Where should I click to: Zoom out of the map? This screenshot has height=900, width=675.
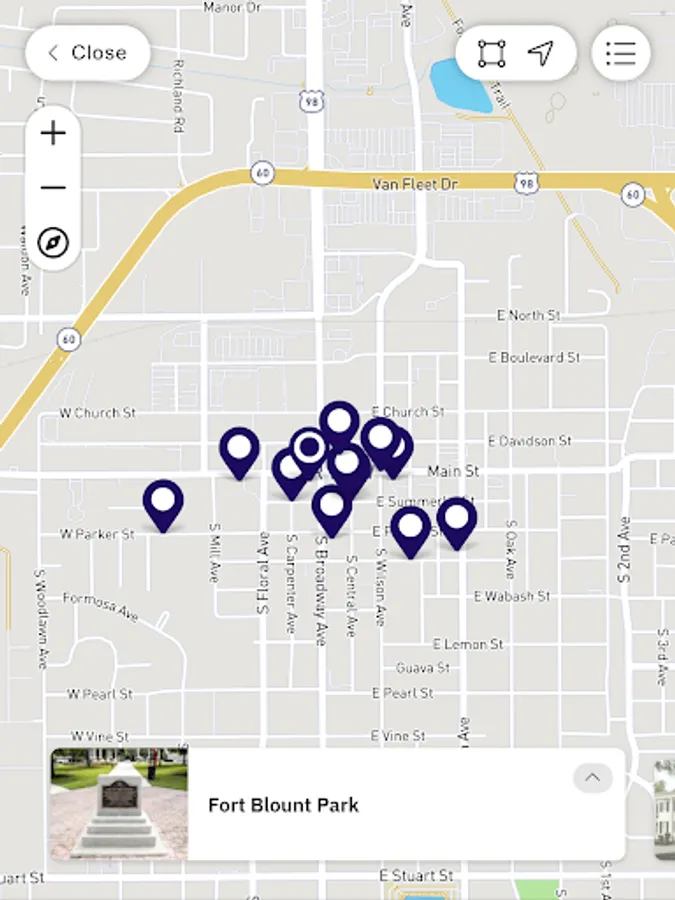pyautogui.click(x=53, y=188)
